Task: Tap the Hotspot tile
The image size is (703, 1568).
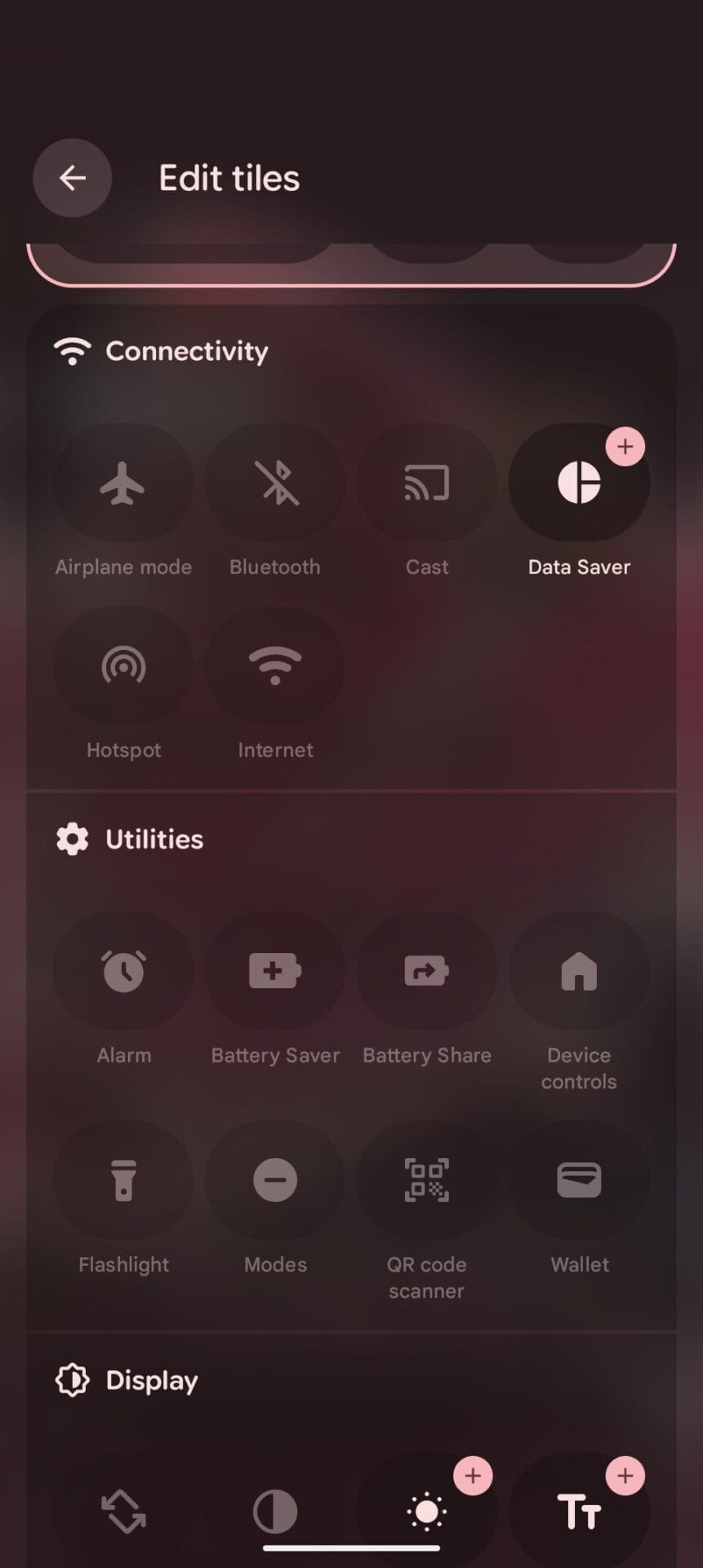Action: point(123,665)
